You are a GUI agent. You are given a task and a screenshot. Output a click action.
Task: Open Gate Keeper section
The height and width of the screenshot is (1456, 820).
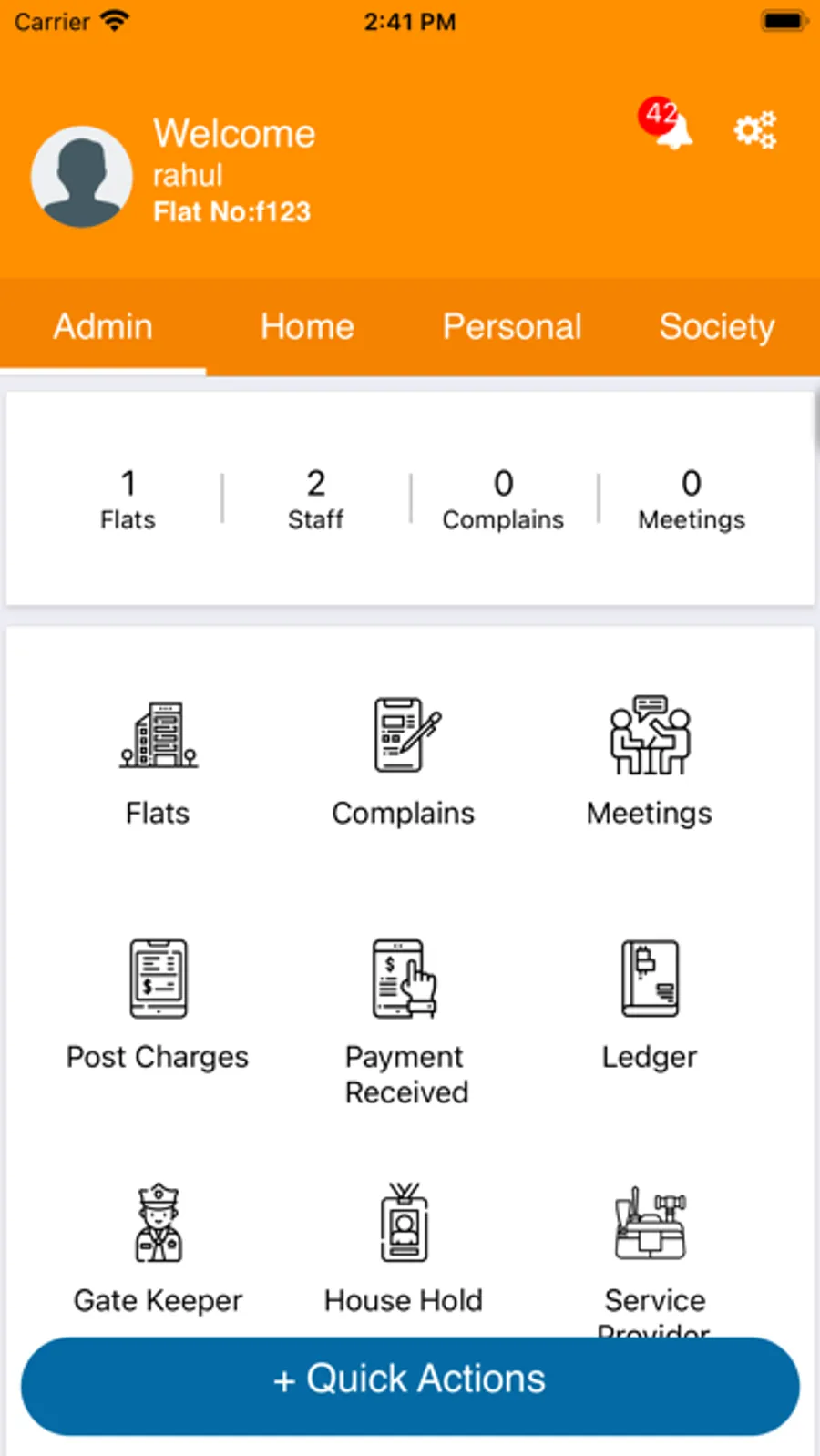pyautogui.click(x=158, y=1248)
